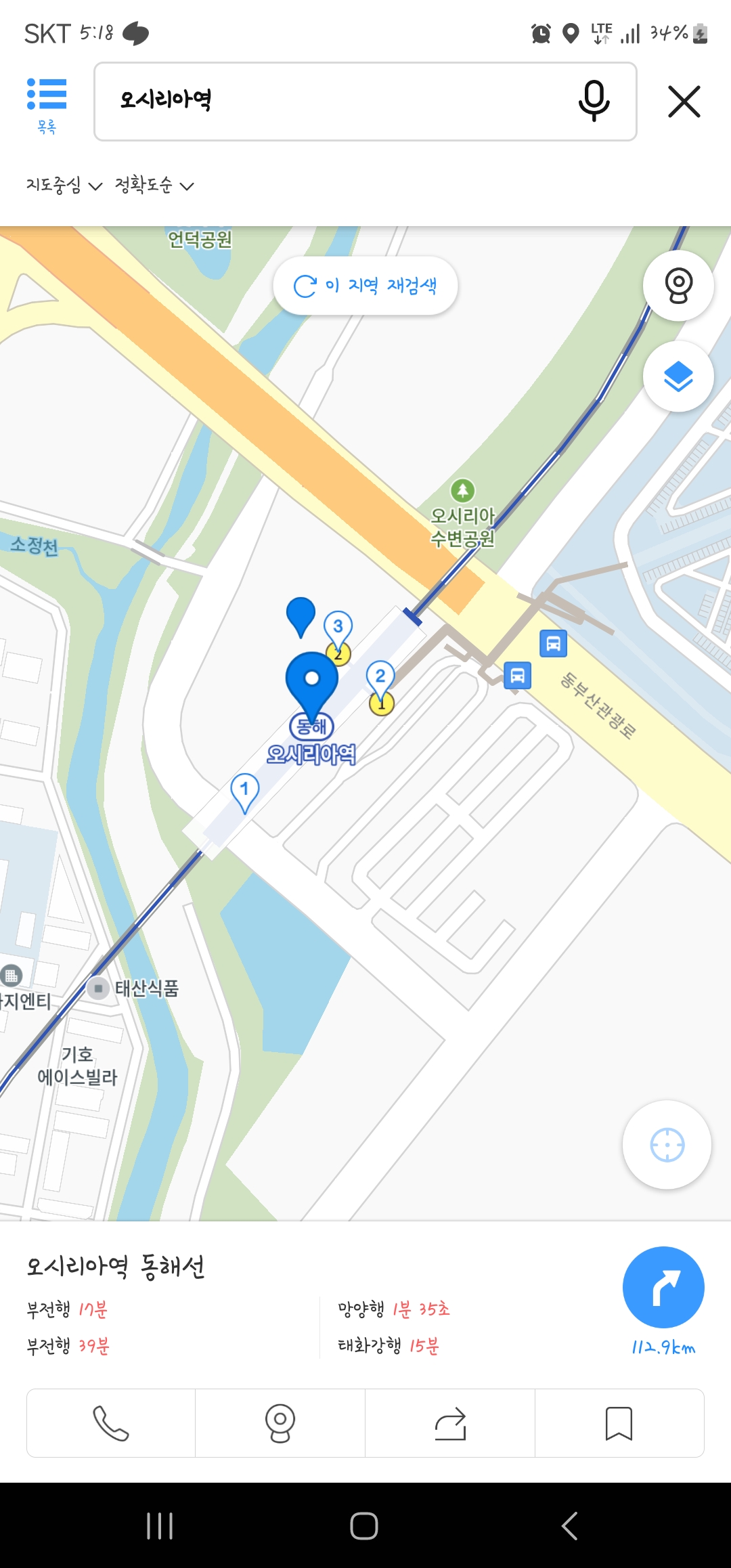The width and height of the screenshot is (731, 1568).
Task: Center the map on my location
Action: (667, 1145)
